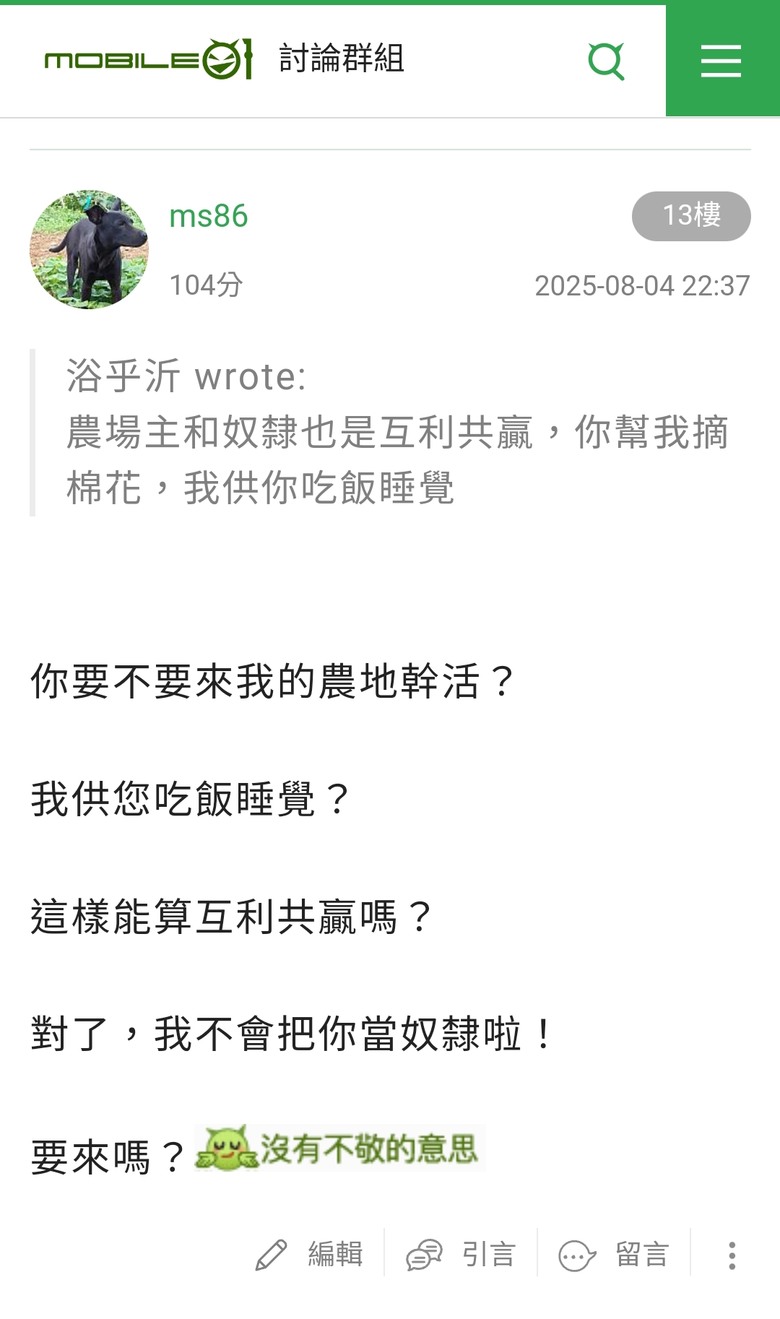Open ms86's profile via username
The height and width of the screenshot is (1319, 780).
(x=208, y=216)
